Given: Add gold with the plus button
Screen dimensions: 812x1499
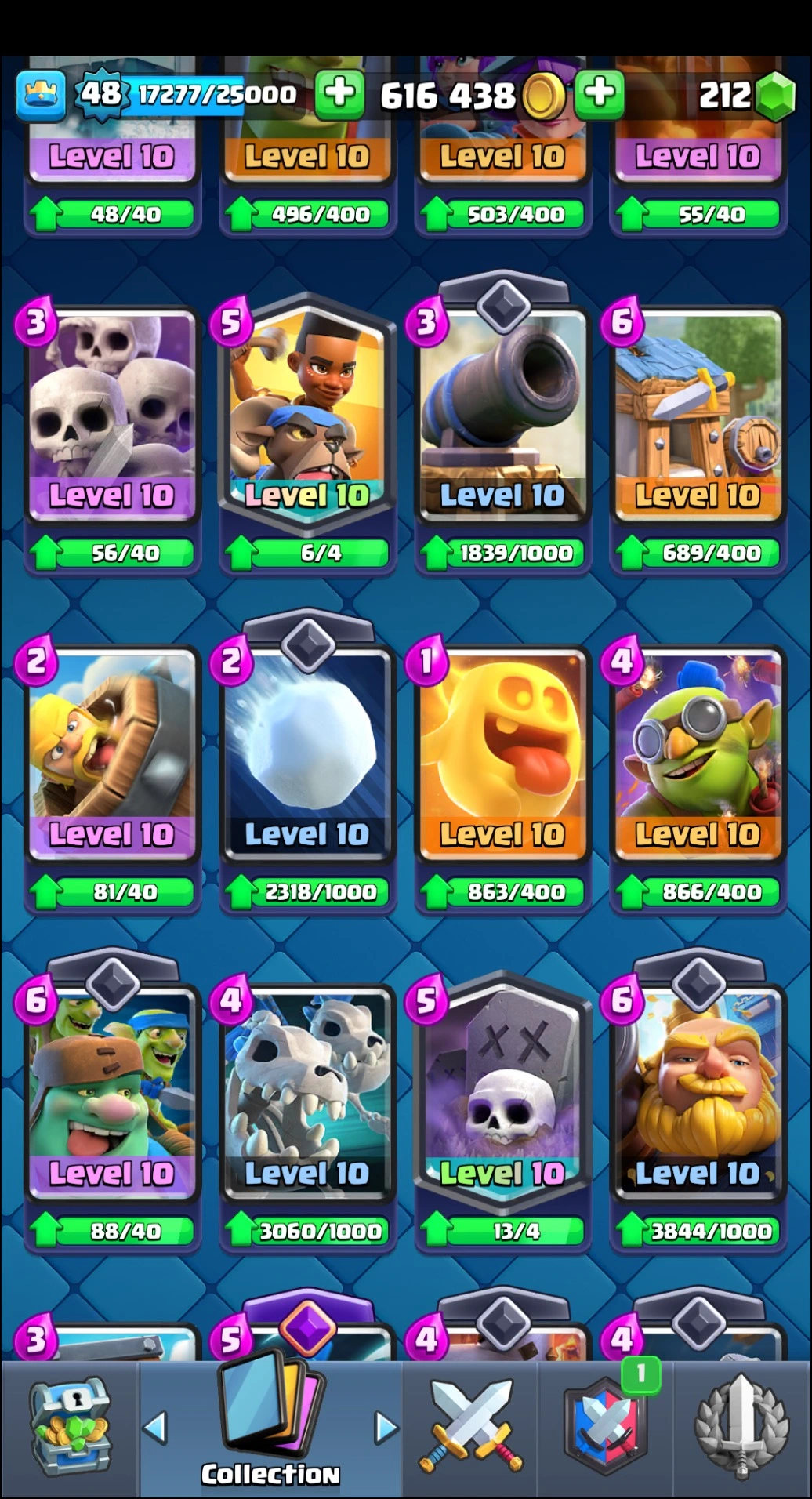Looking at the screenshot, I should pyautogui.click(x=600, y=94).
